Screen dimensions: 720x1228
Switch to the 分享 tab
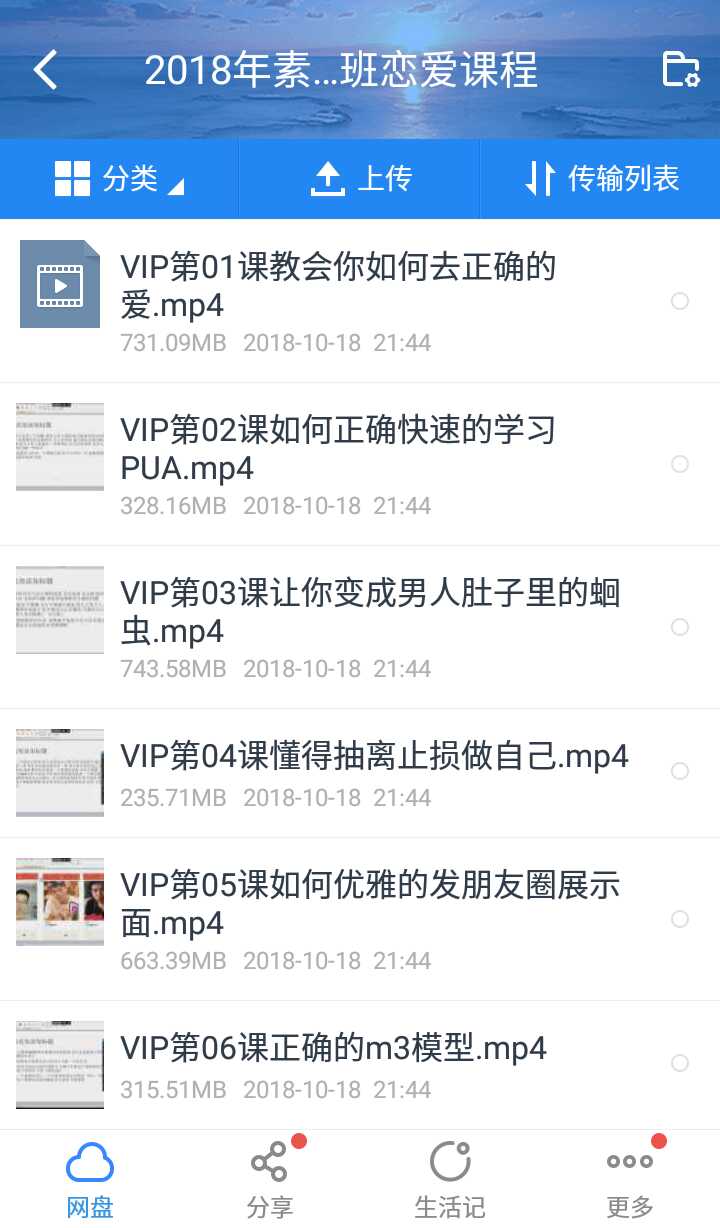point(270,1180)
